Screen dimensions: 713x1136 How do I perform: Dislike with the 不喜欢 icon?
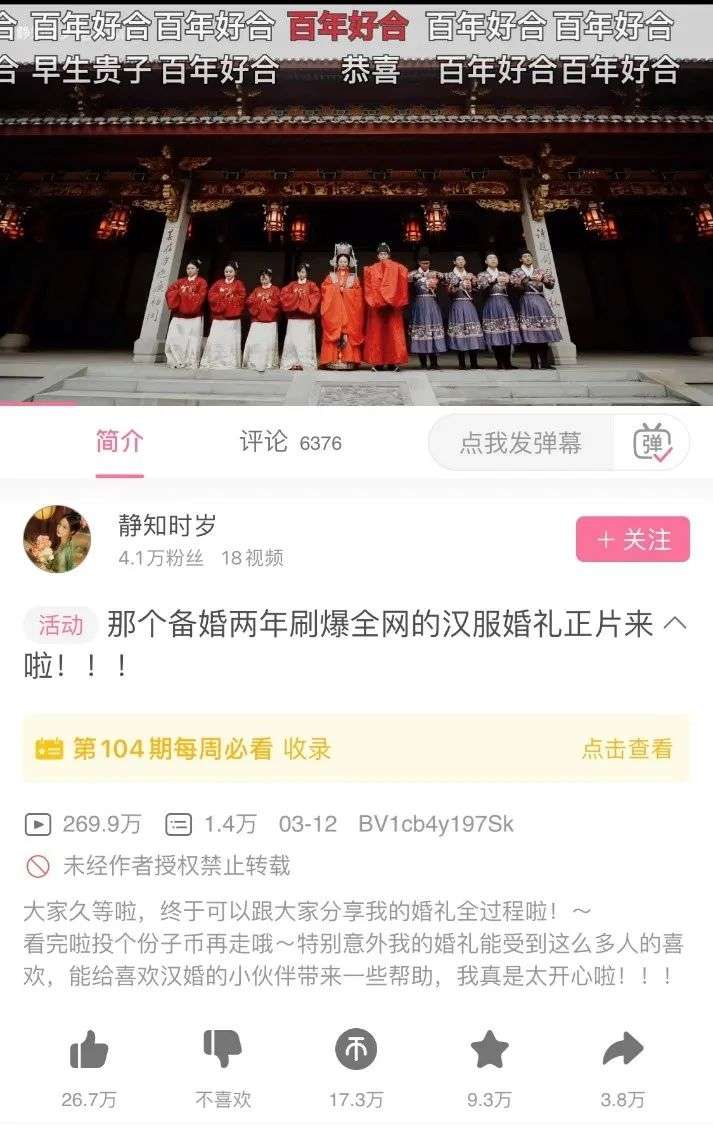click(222, 1050)
